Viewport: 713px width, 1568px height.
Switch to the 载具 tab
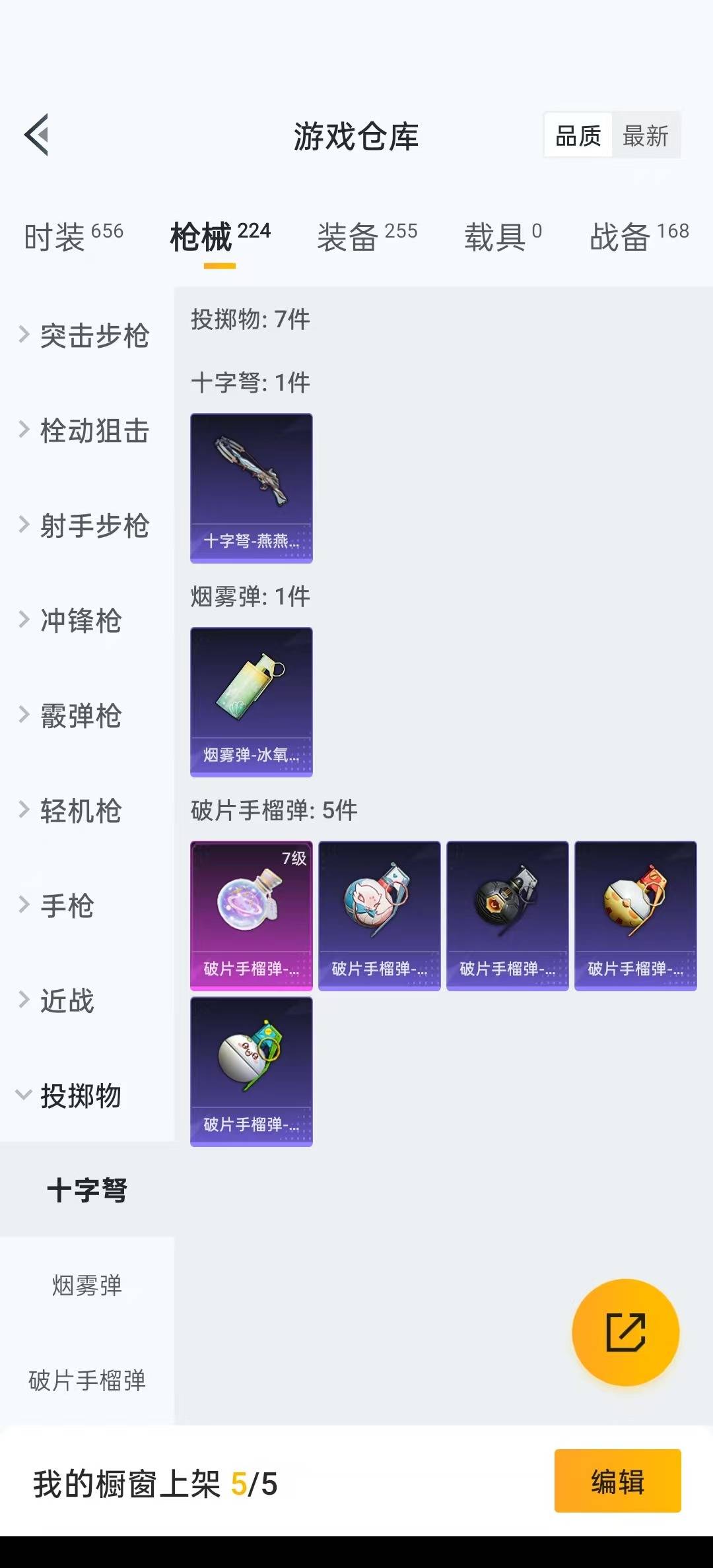(503, 236)
